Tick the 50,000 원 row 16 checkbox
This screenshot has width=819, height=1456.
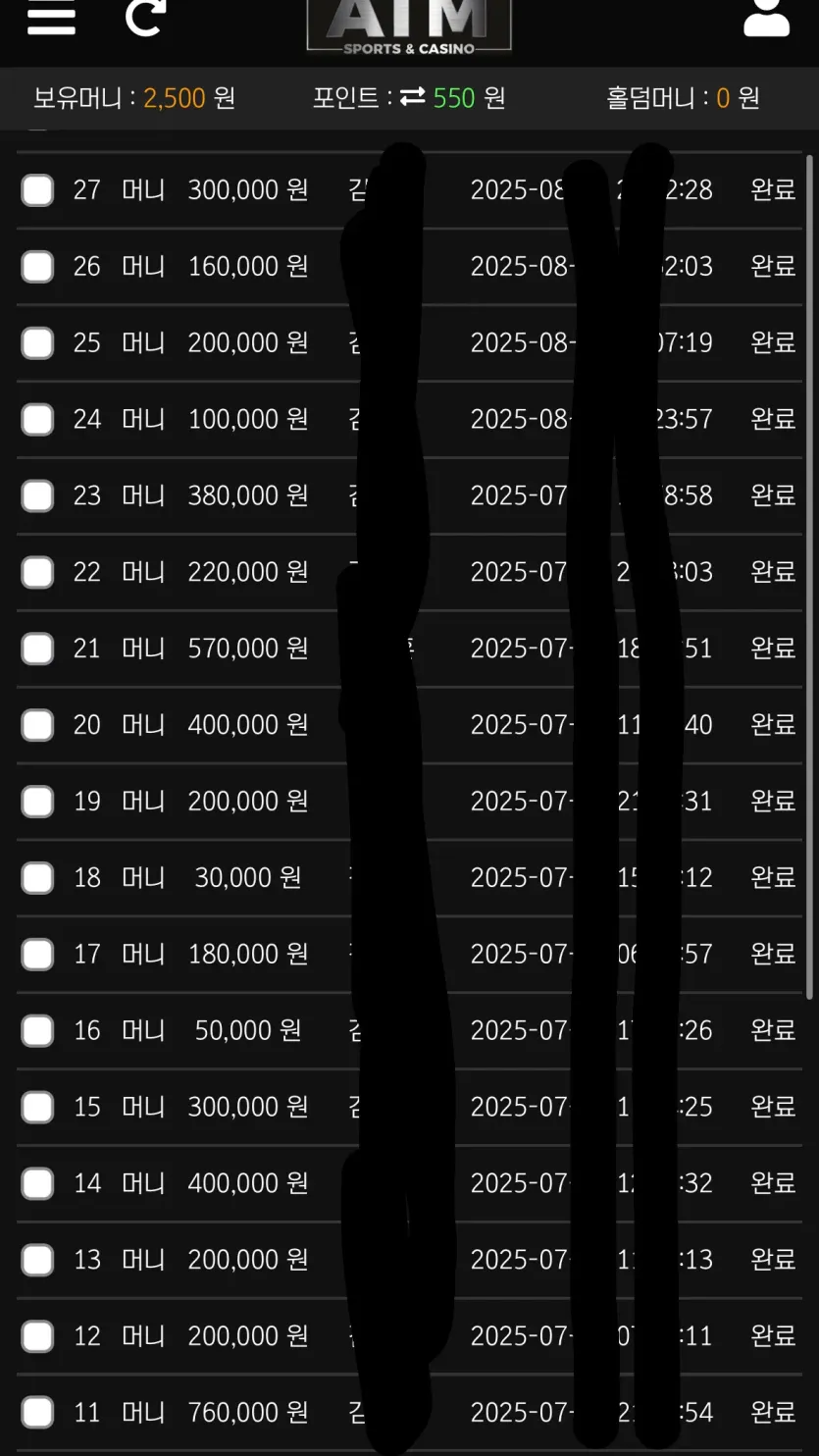[37, 1030]
